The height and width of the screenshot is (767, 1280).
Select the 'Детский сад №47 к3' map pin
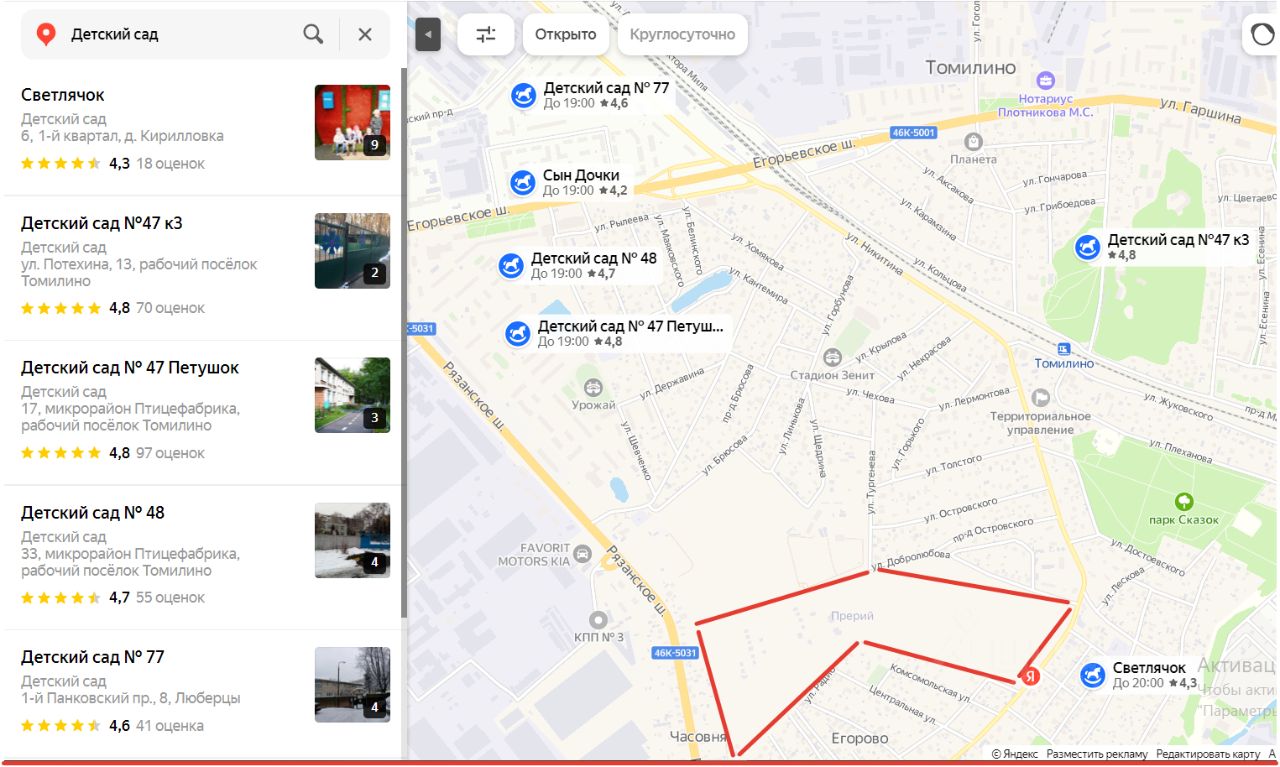[x=1088, y=247]
